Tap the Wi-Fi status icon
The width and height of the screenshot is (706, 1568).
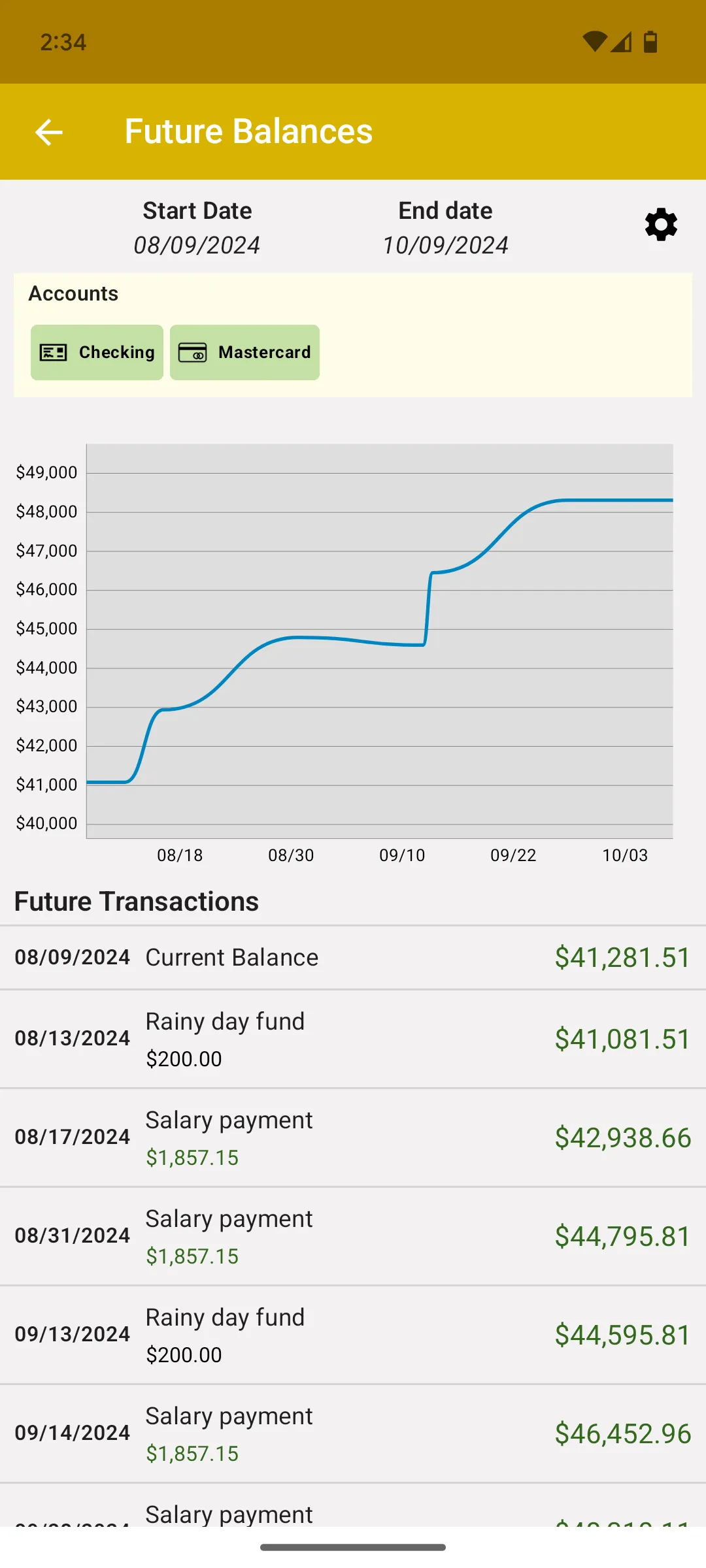coord(594,41)
